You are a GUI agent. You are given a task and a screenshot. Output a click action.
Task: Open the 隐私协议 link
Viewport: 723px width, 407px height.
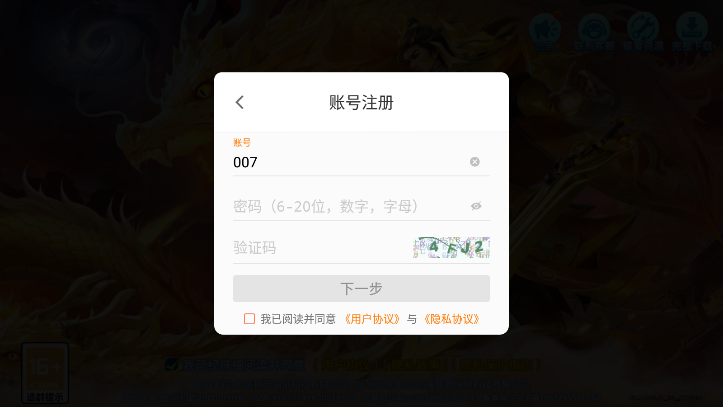452,319
